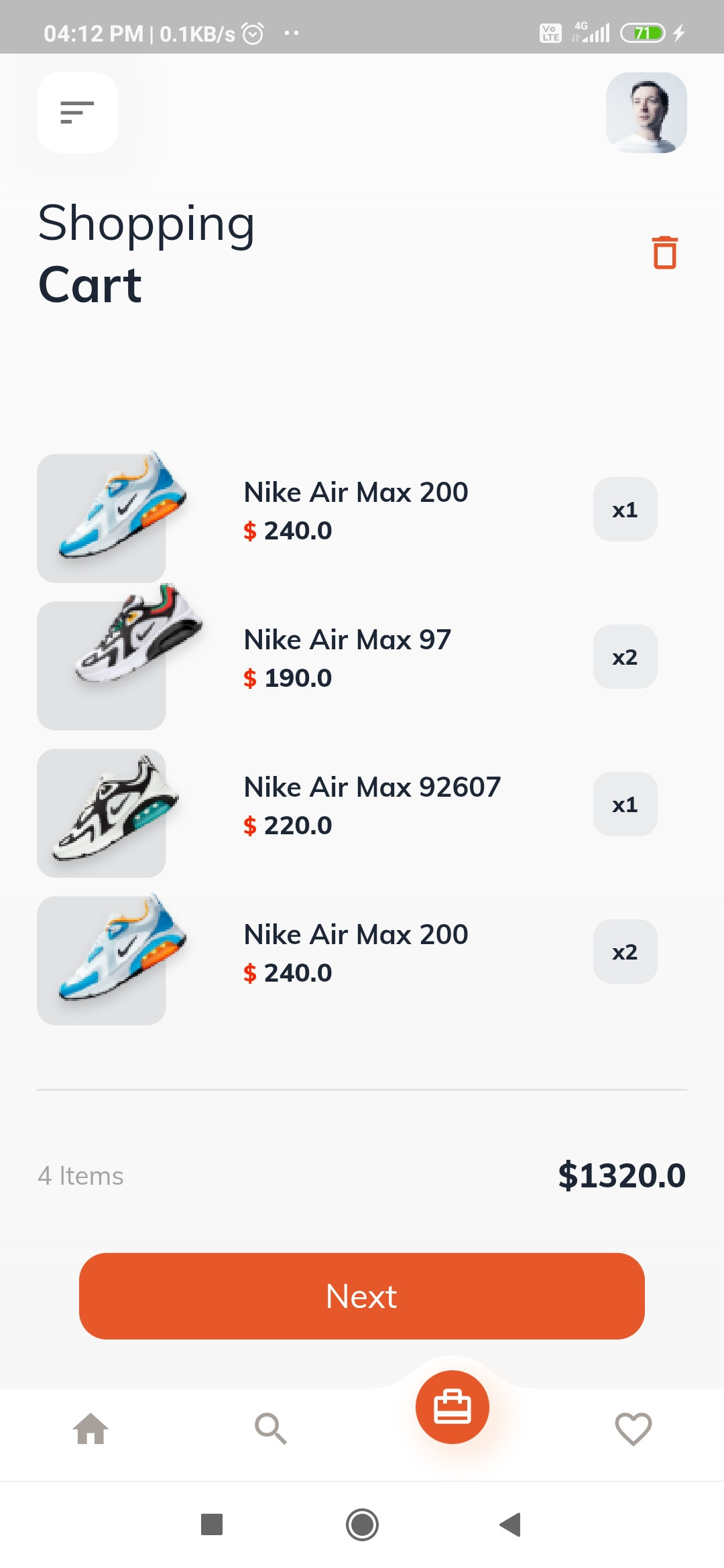
Task: Proceed with the Next button
Action: (x=362, y=1296)
